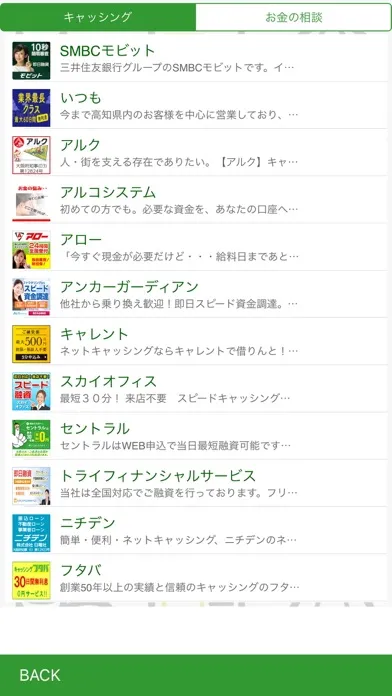This screenshot has width=392, height=696.
Task: View the スカイオフィス entry
Action: (199, 389)
